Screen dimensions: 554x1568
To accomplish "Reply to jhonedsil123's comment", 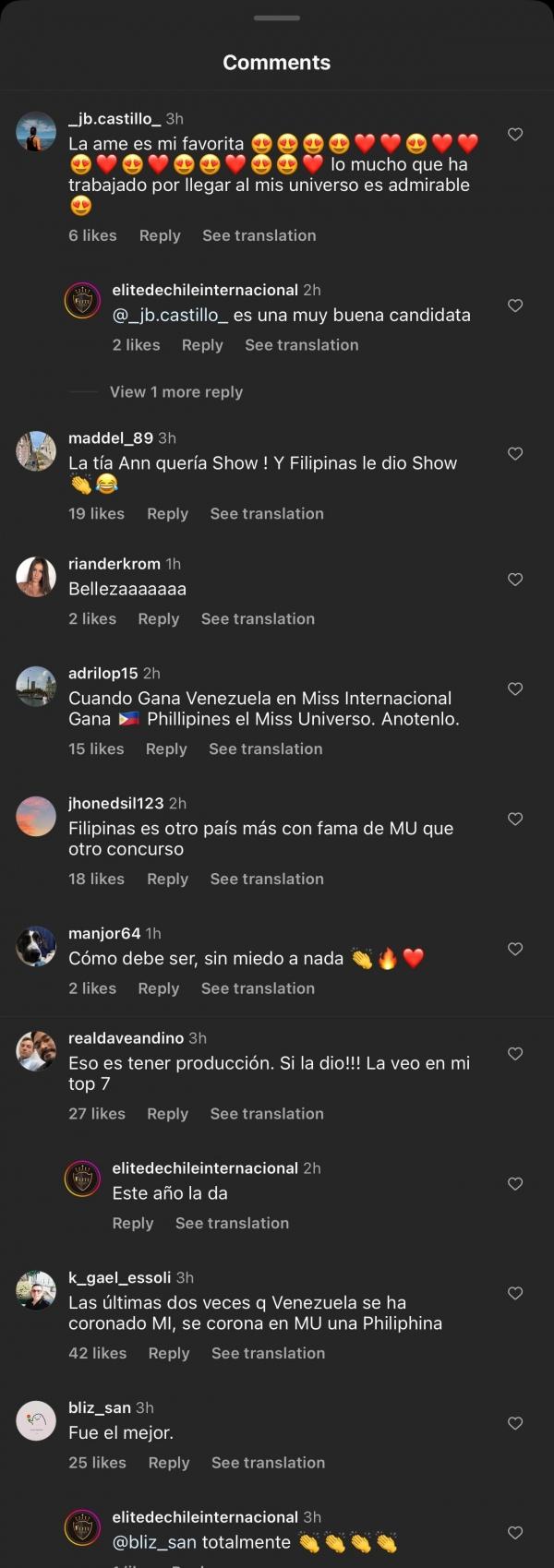I will [x=167, y=879].
